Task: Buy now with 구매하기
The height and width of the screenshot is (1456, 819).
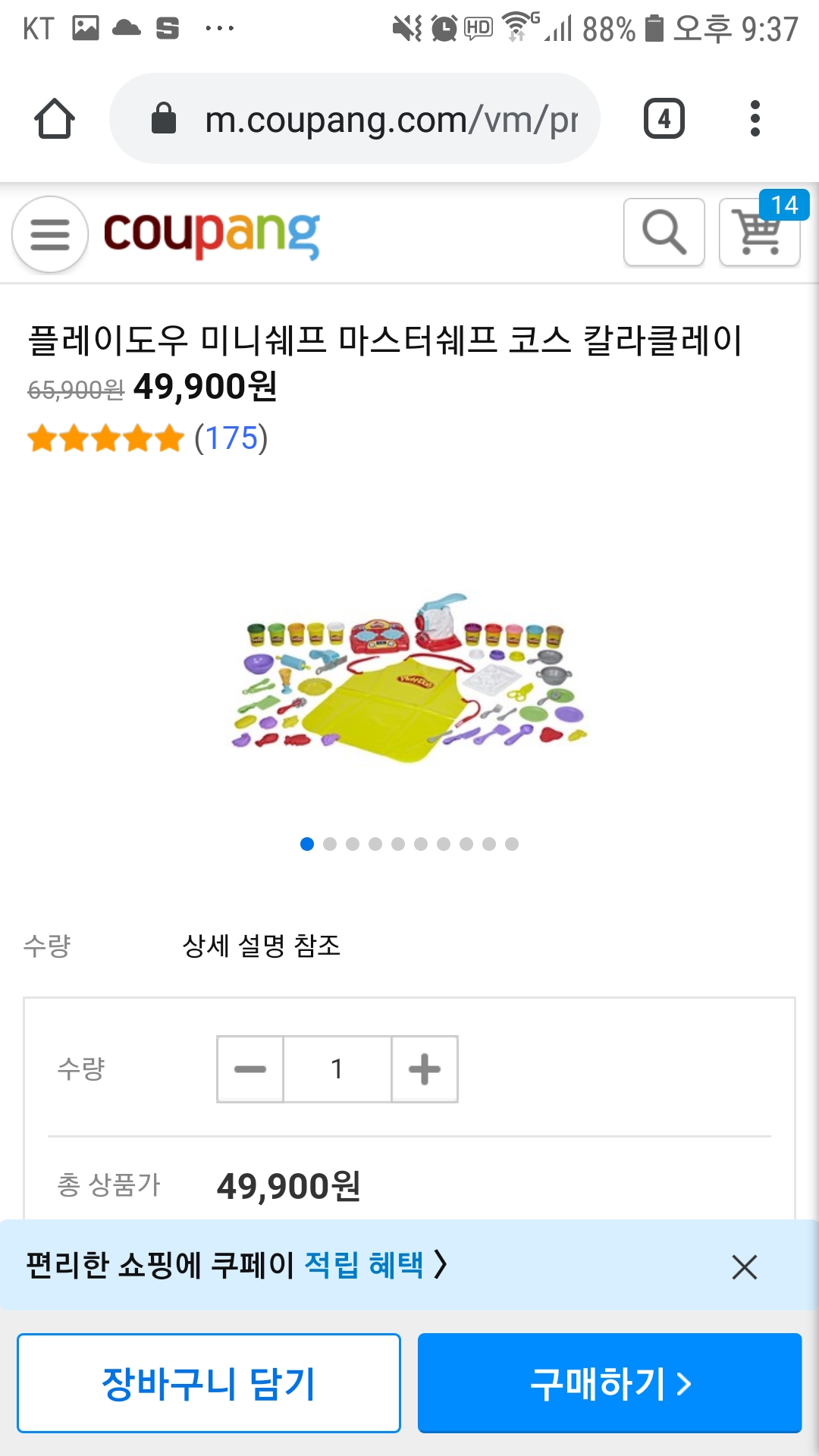Action: click(610, 1383)
